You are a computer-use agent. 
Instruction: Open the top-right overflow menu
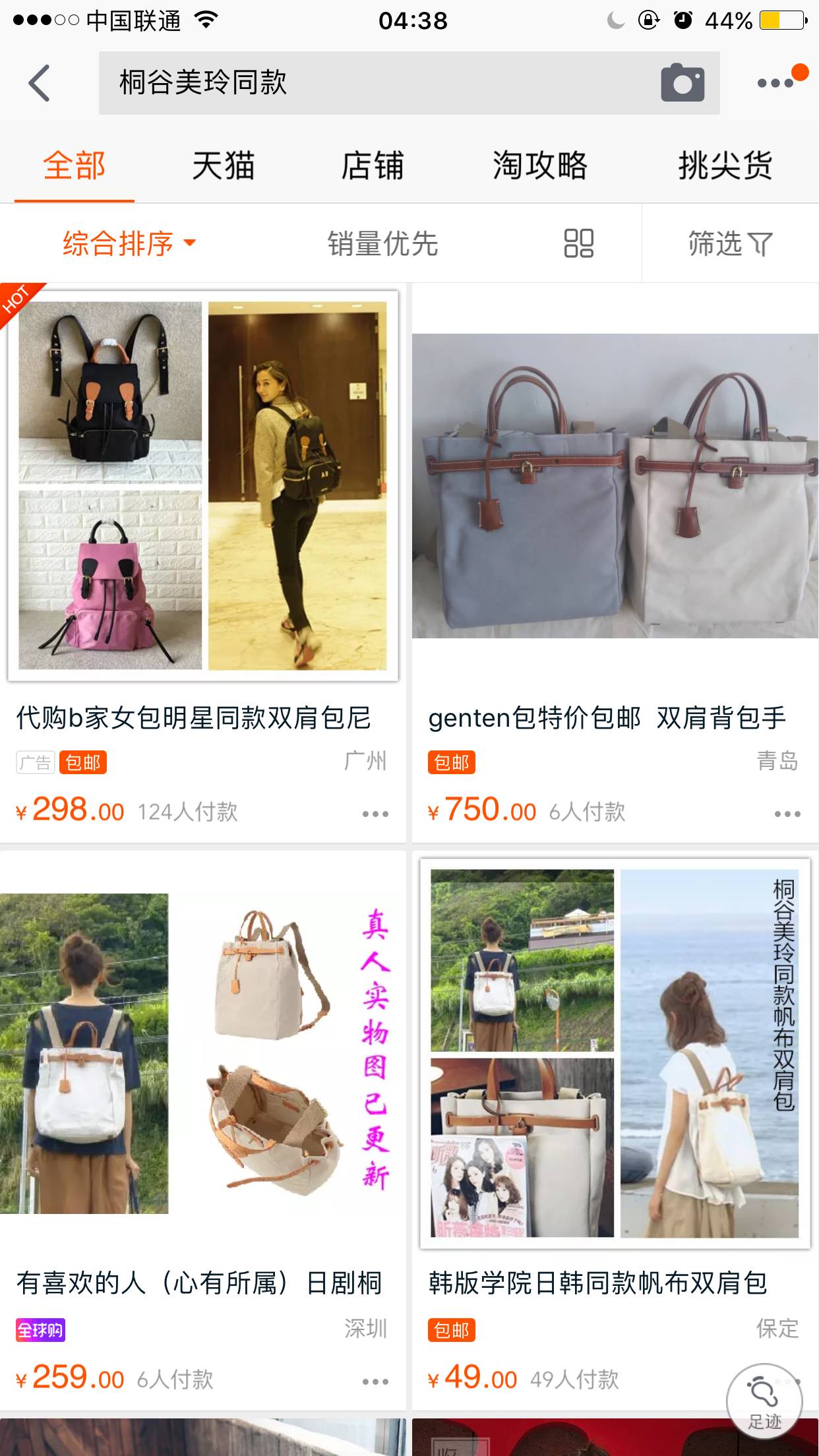click(x=775, y=83)
